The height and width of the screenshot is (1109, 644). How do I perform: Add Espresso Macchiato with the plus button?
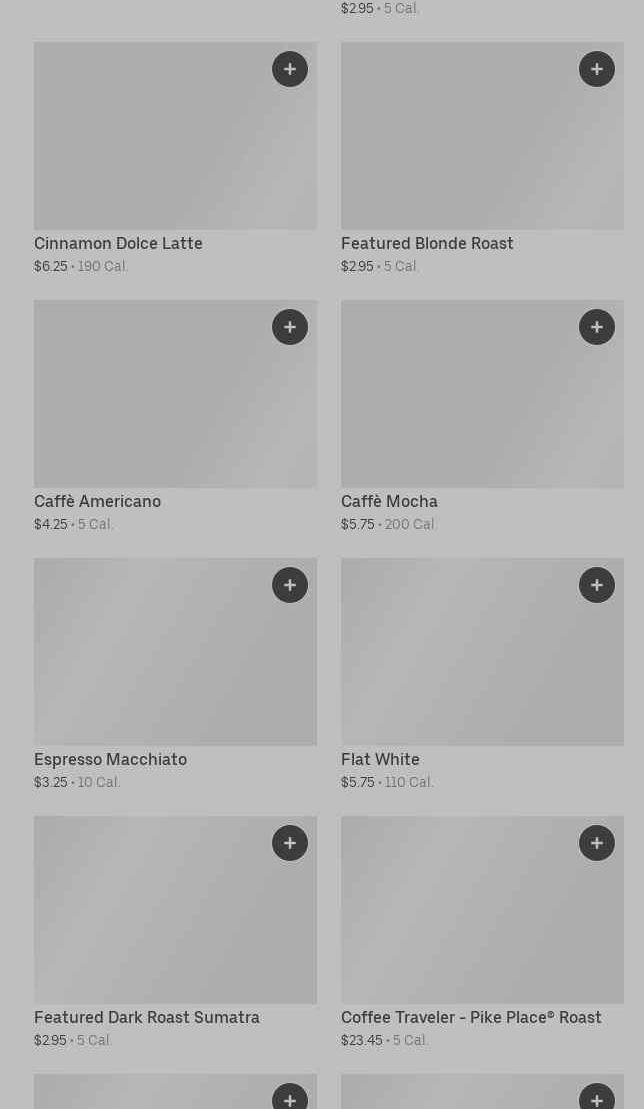click(290, 585)
